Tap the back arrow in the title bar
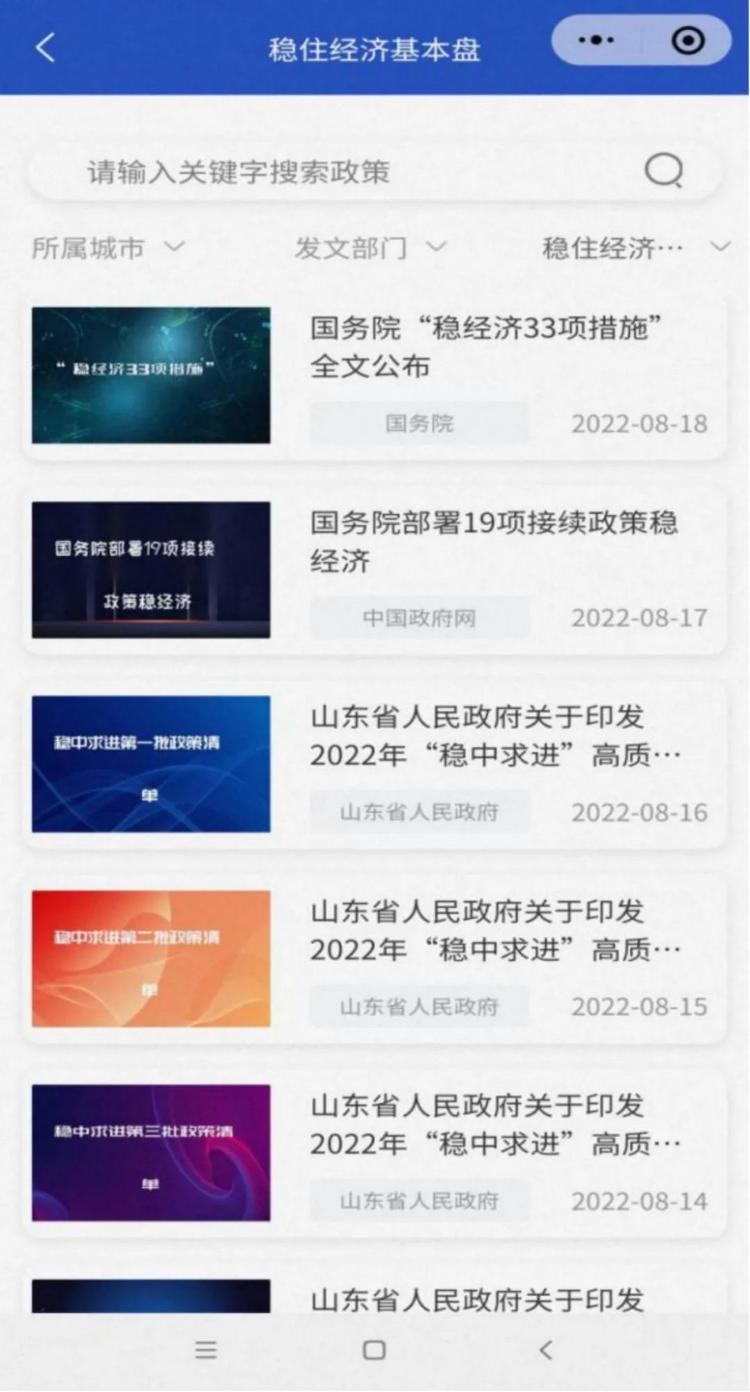 coord(42,47)
